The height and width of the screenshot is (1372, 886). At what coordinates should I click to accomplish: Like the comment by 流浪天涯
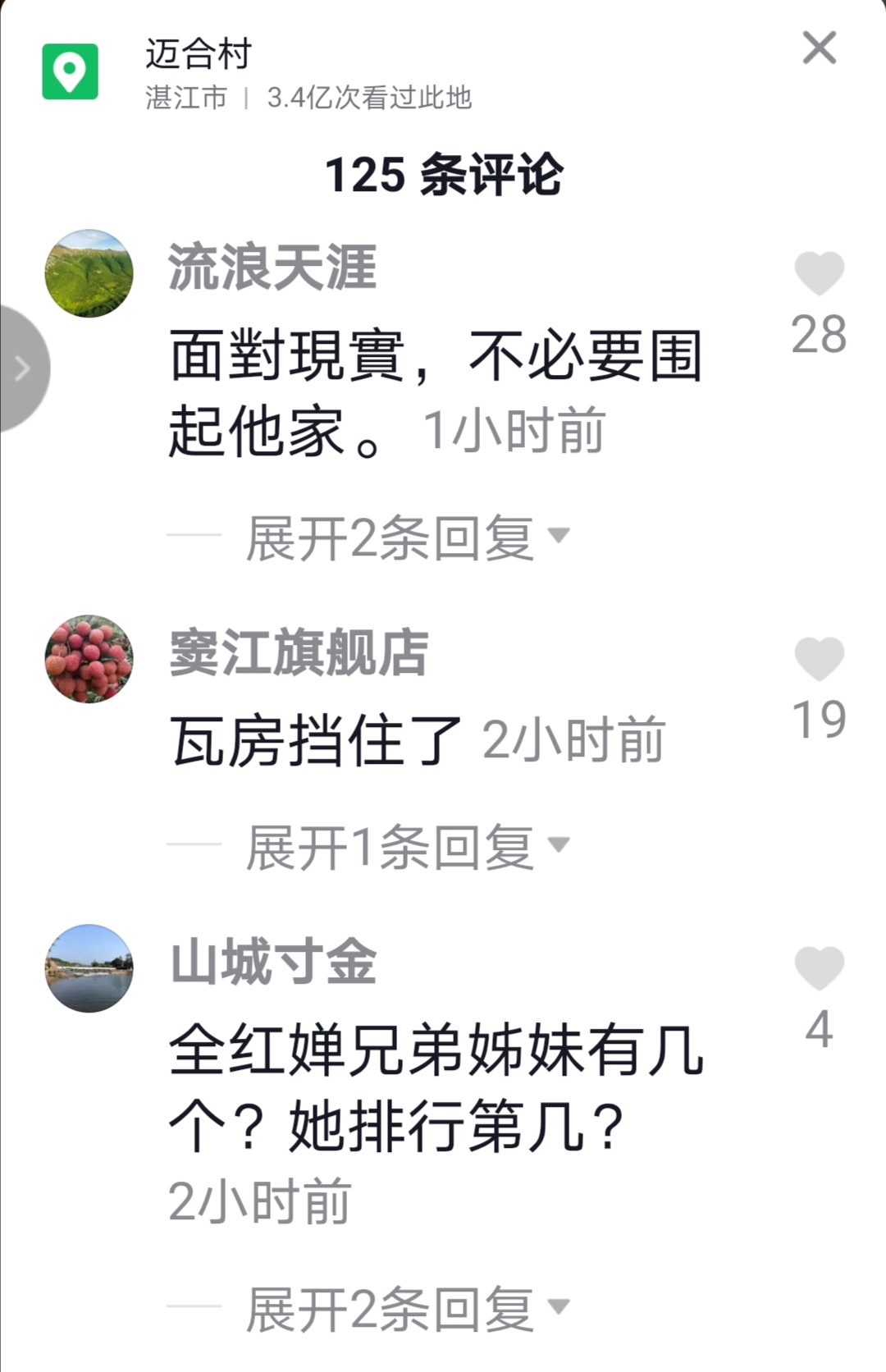click(x=819, y=273)
